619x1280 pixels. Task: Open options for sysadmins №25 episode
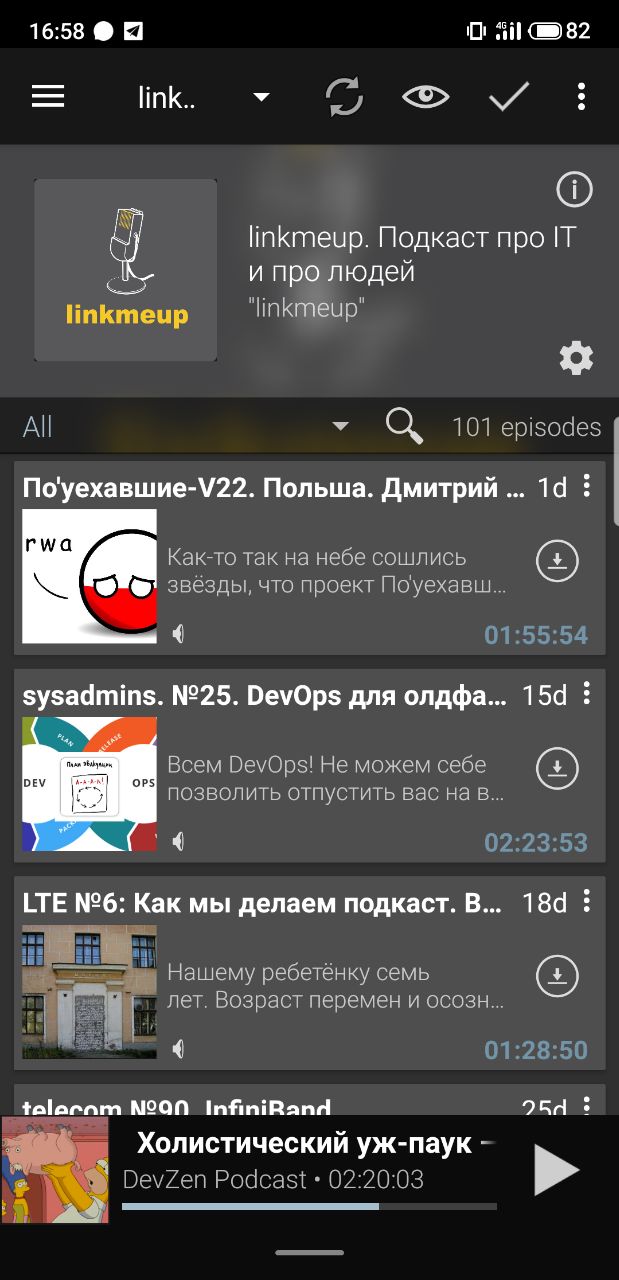[x=587, y=694]
